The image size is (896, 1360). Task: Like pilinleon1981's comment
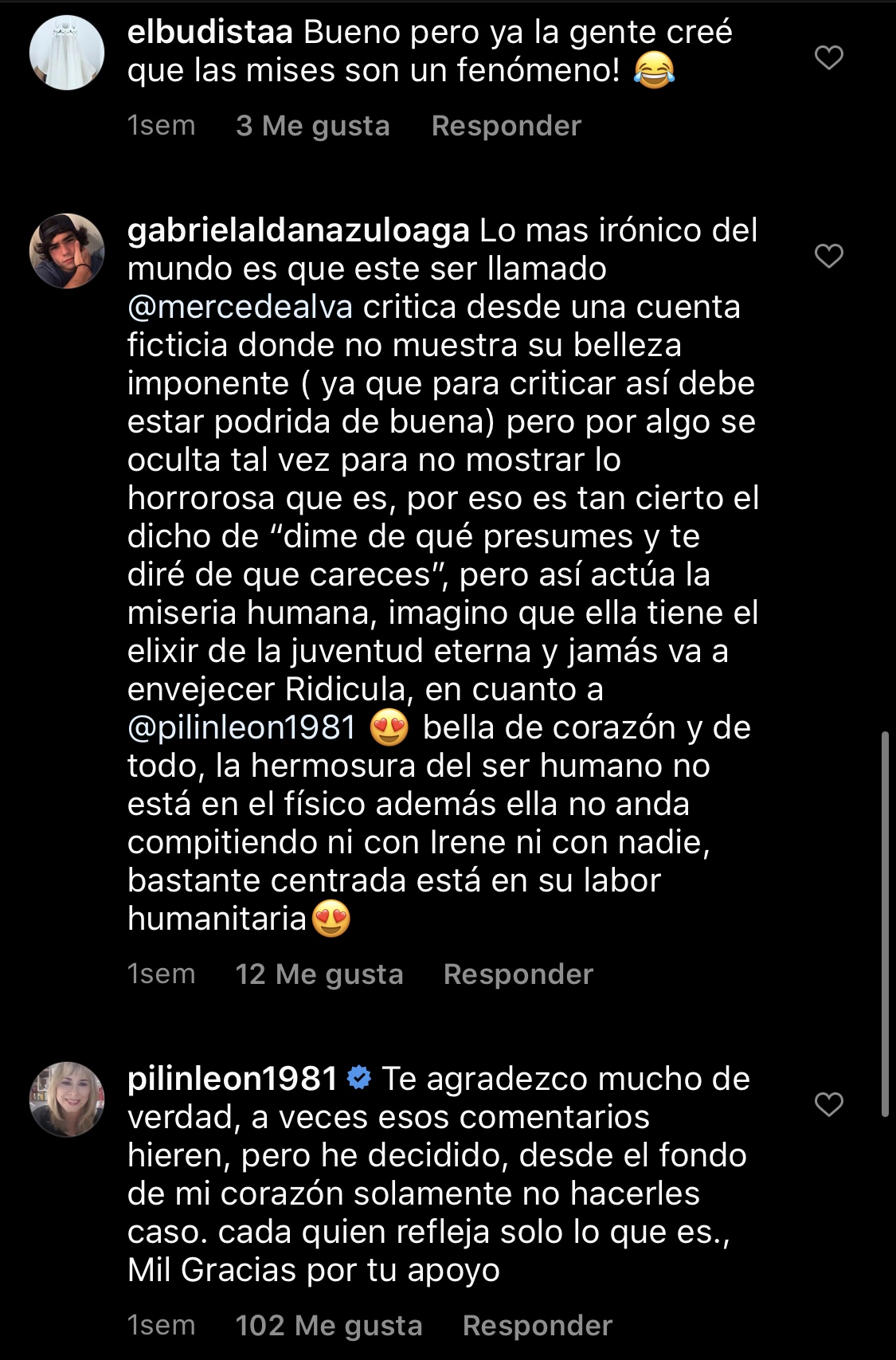pos(828,1104)
